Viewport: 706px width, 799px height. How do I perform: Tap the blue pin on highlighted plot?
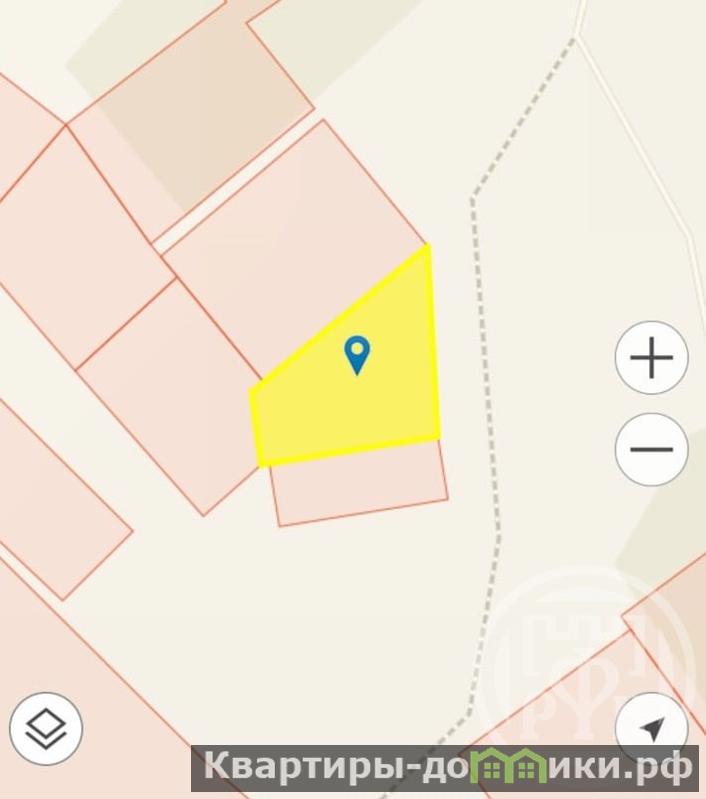coord(357,354)
